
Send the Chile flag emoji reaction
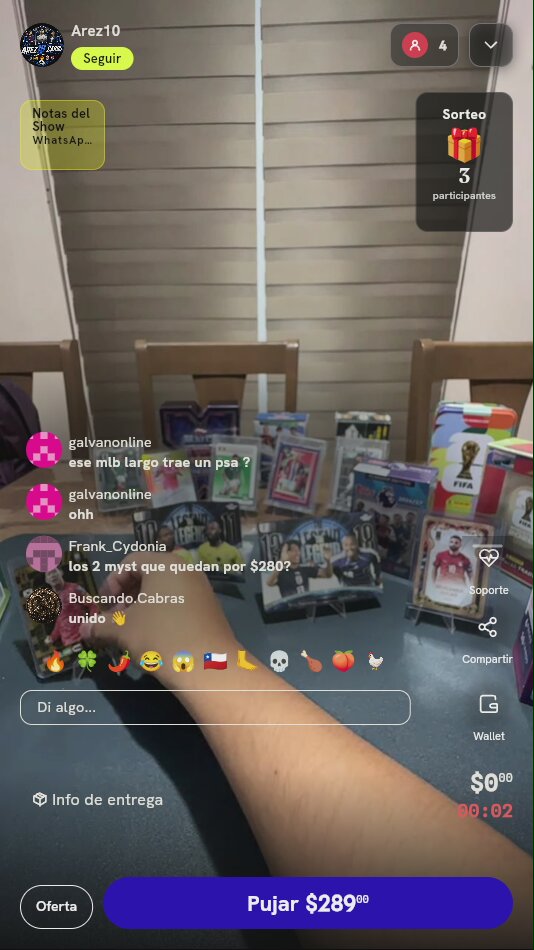pos(215,662)
